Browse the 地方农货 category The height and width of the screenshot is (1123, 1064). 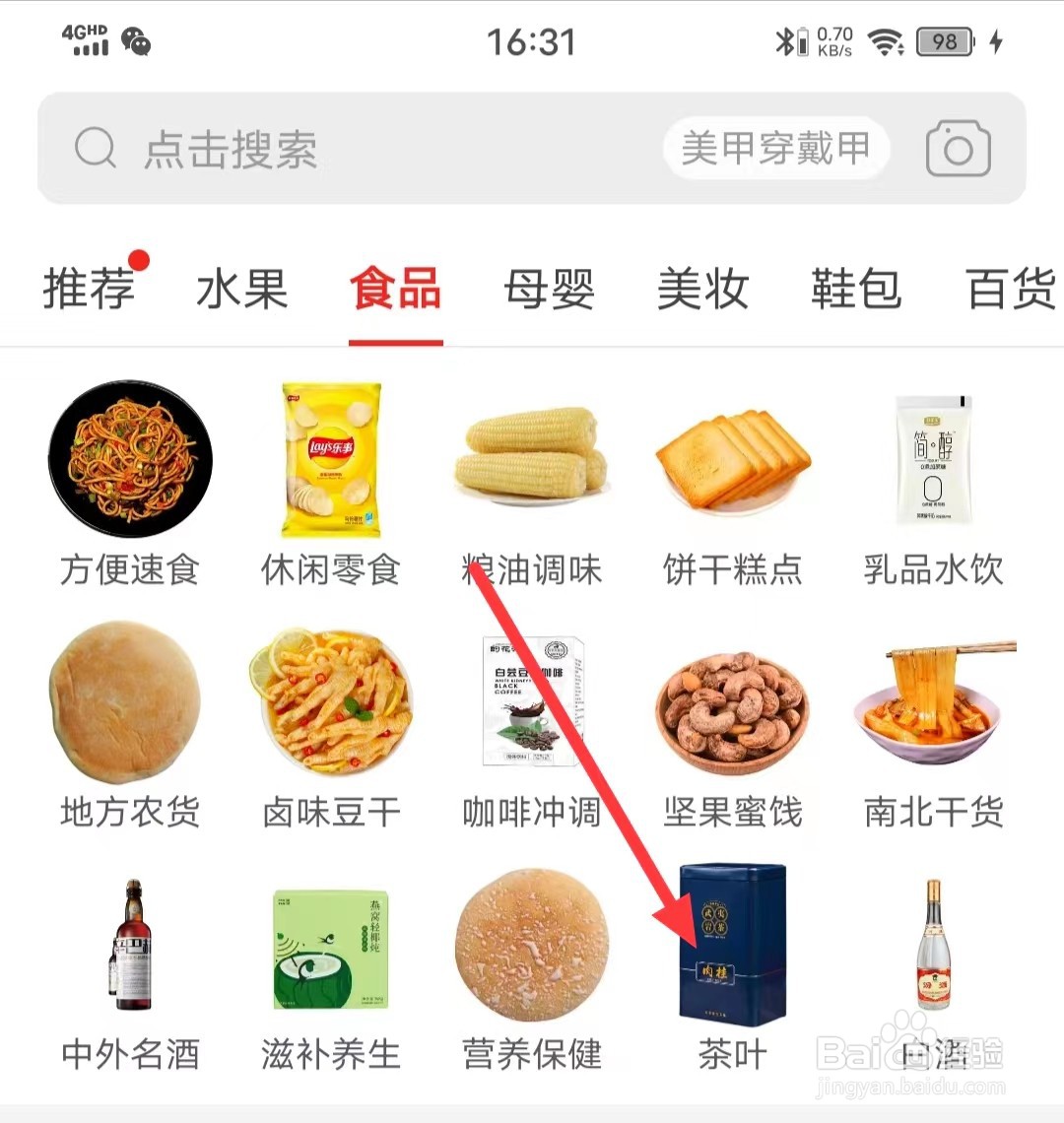coord(130,726)
